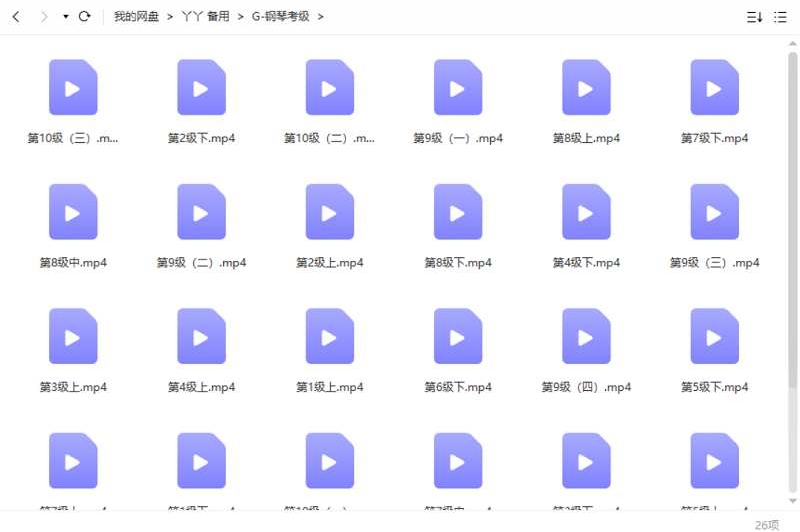
Task: Select the file 第8级中.mp4
Action: pos(73,213)
